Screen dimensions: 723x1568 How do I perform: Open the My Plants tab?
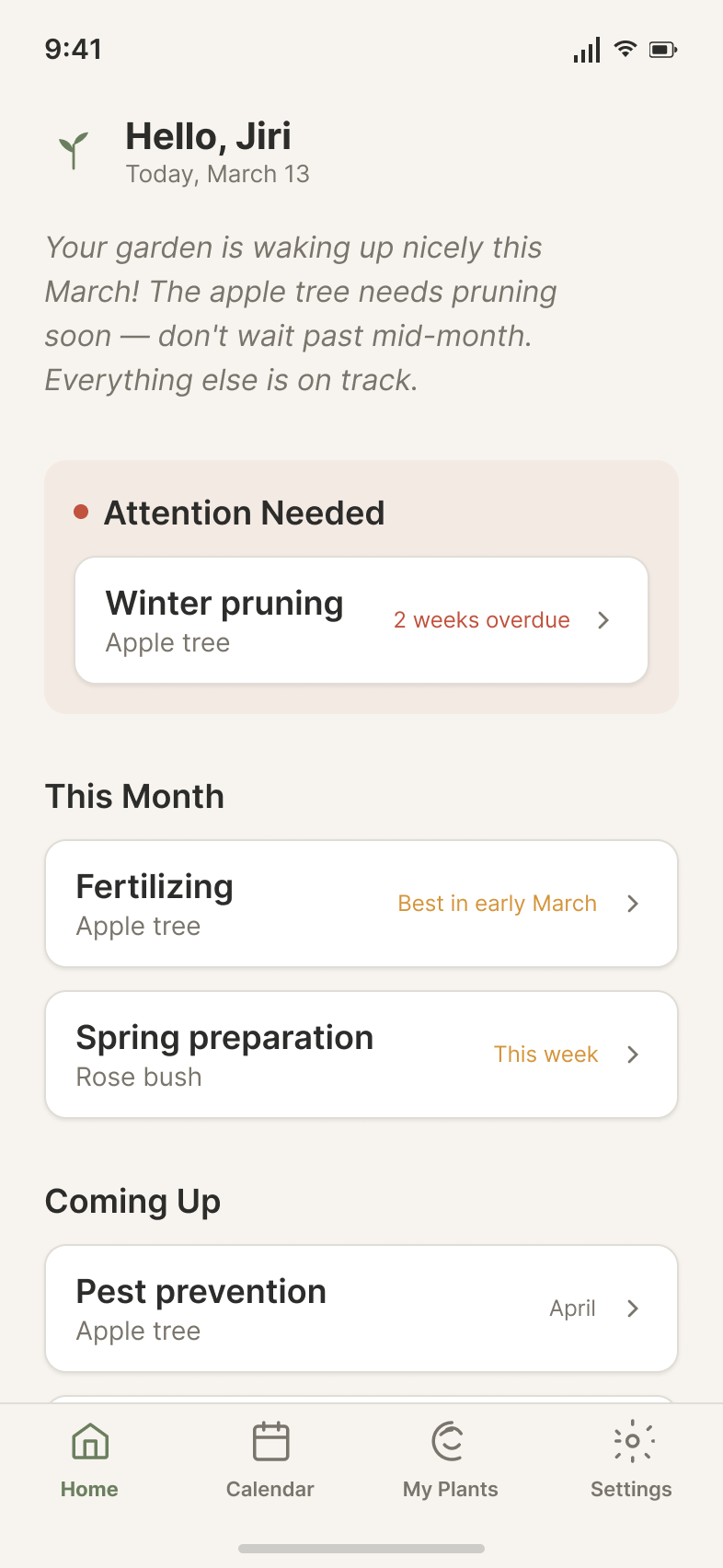pos(450,1460)
